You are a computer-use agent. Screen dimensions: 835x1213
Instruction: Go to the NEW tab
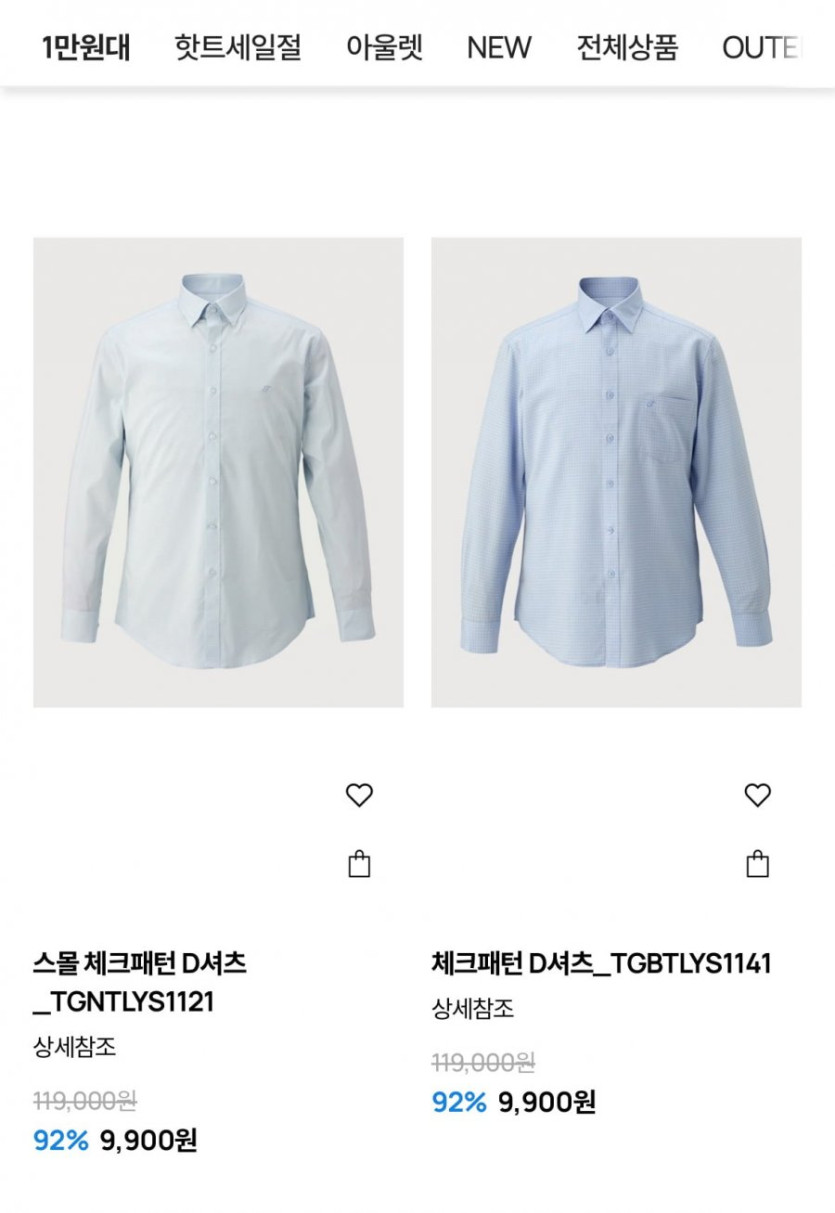click(499, 47)
